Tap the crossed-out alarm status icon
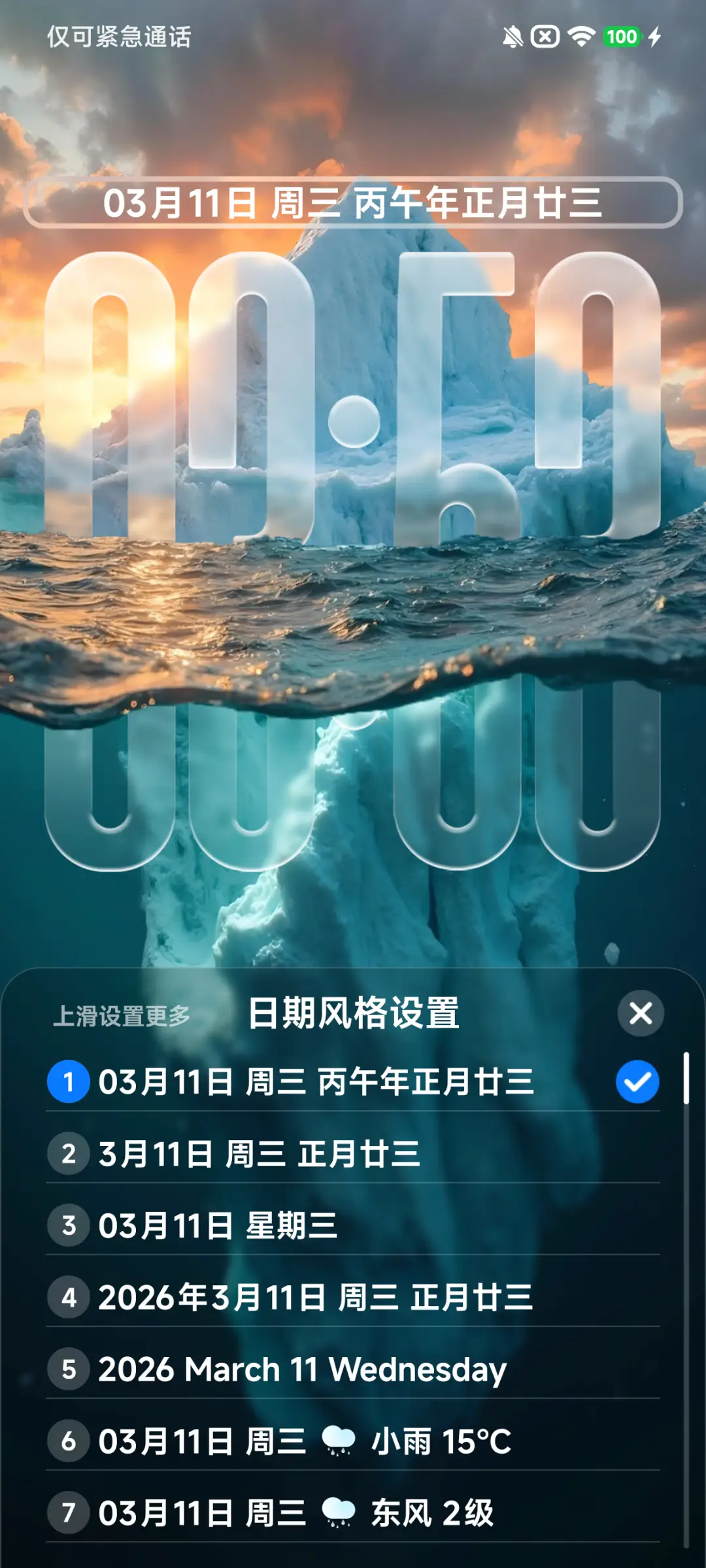The image size is (706, 1568). 544,37
